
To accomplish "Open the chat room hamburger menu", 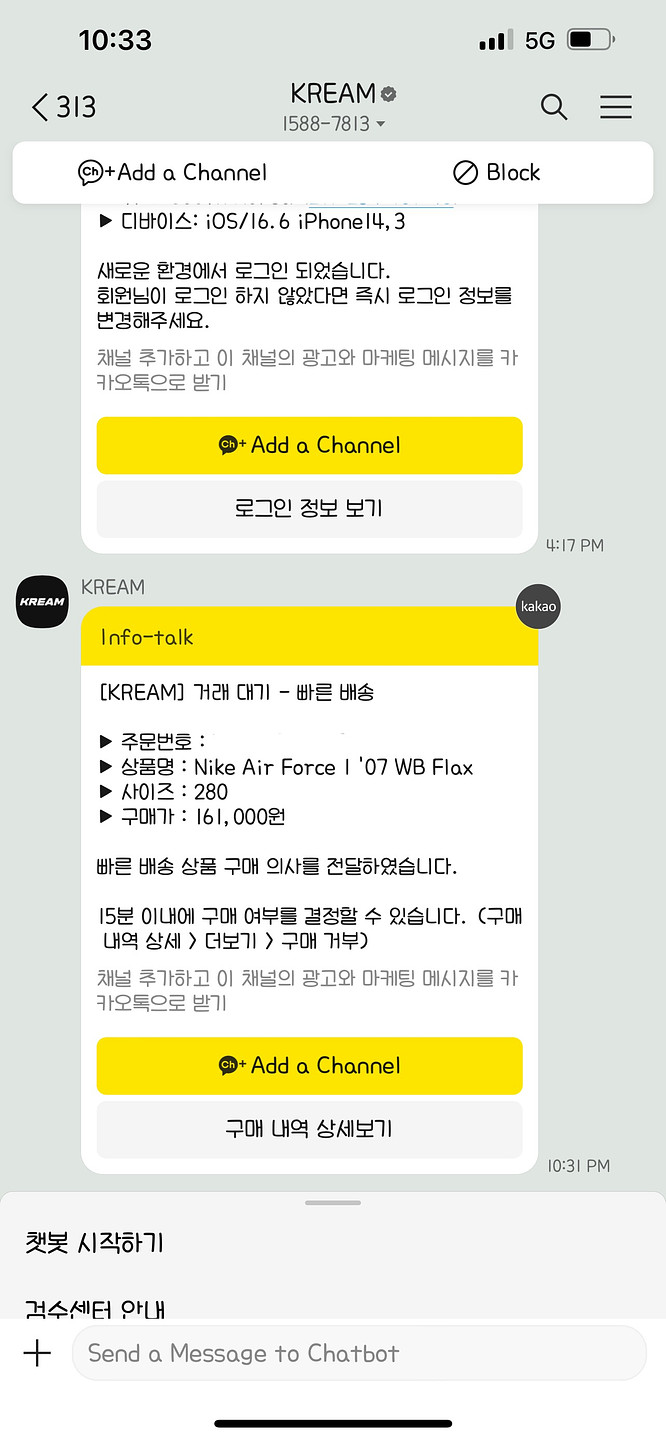I will point(616,107).
